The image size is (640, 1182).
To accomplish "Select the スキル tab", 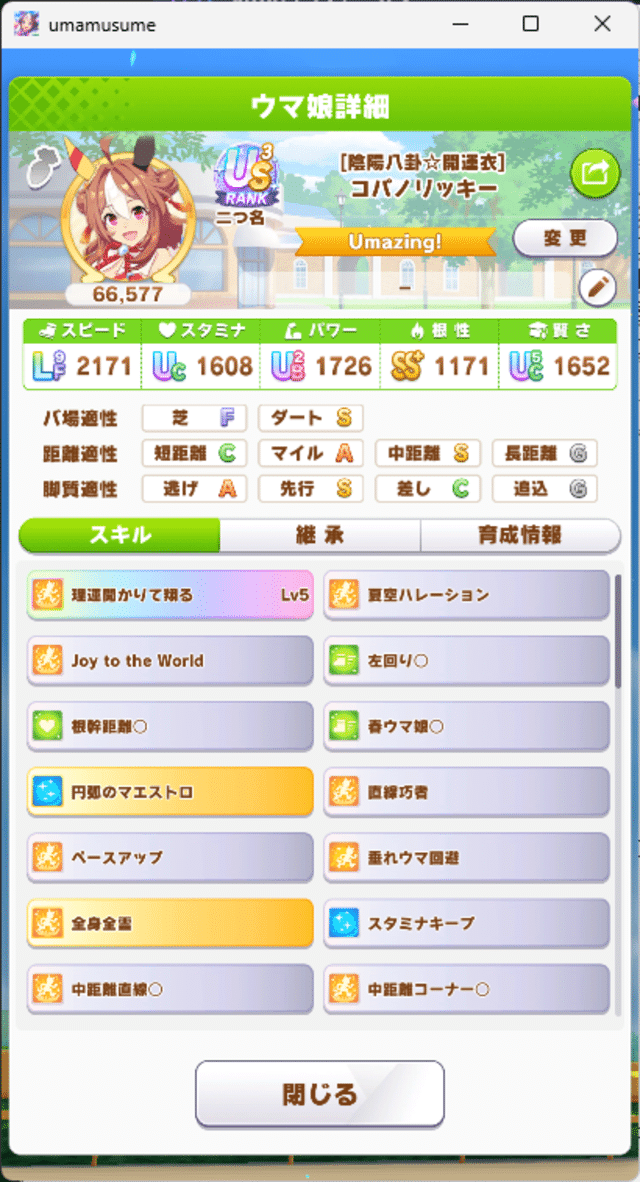I will [120, 535].
